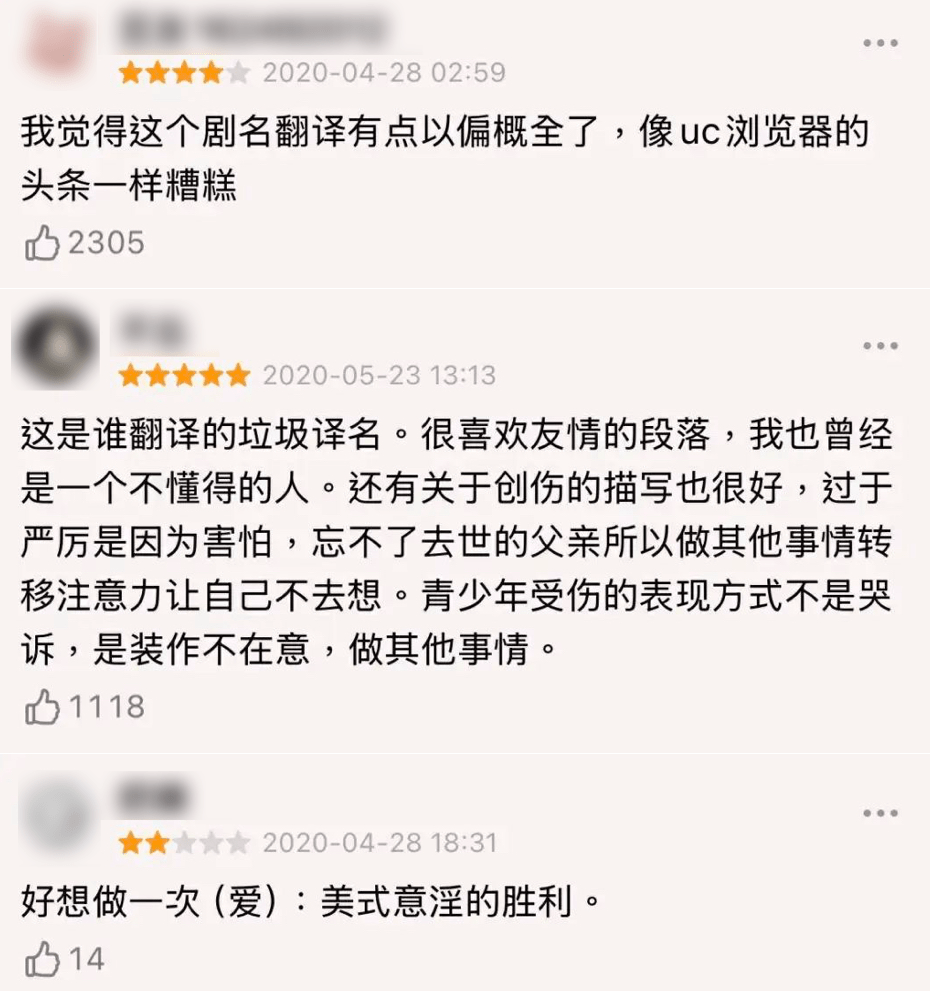Screen dimensions: 930x991
Task: View profile of the 2020-05-23 13:13 commenter
Action: point(55,346)
